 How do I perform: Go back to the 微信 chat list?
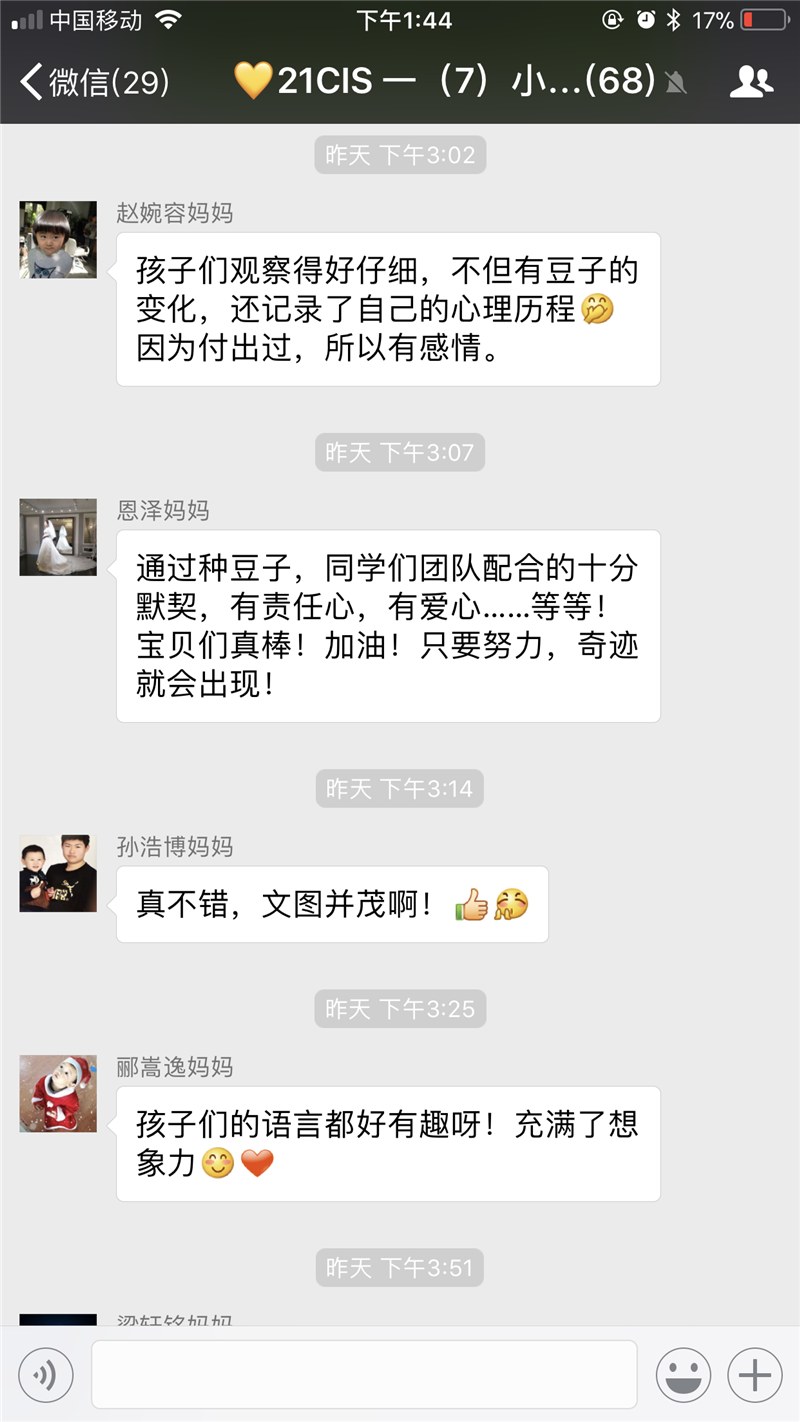point(95,82)
